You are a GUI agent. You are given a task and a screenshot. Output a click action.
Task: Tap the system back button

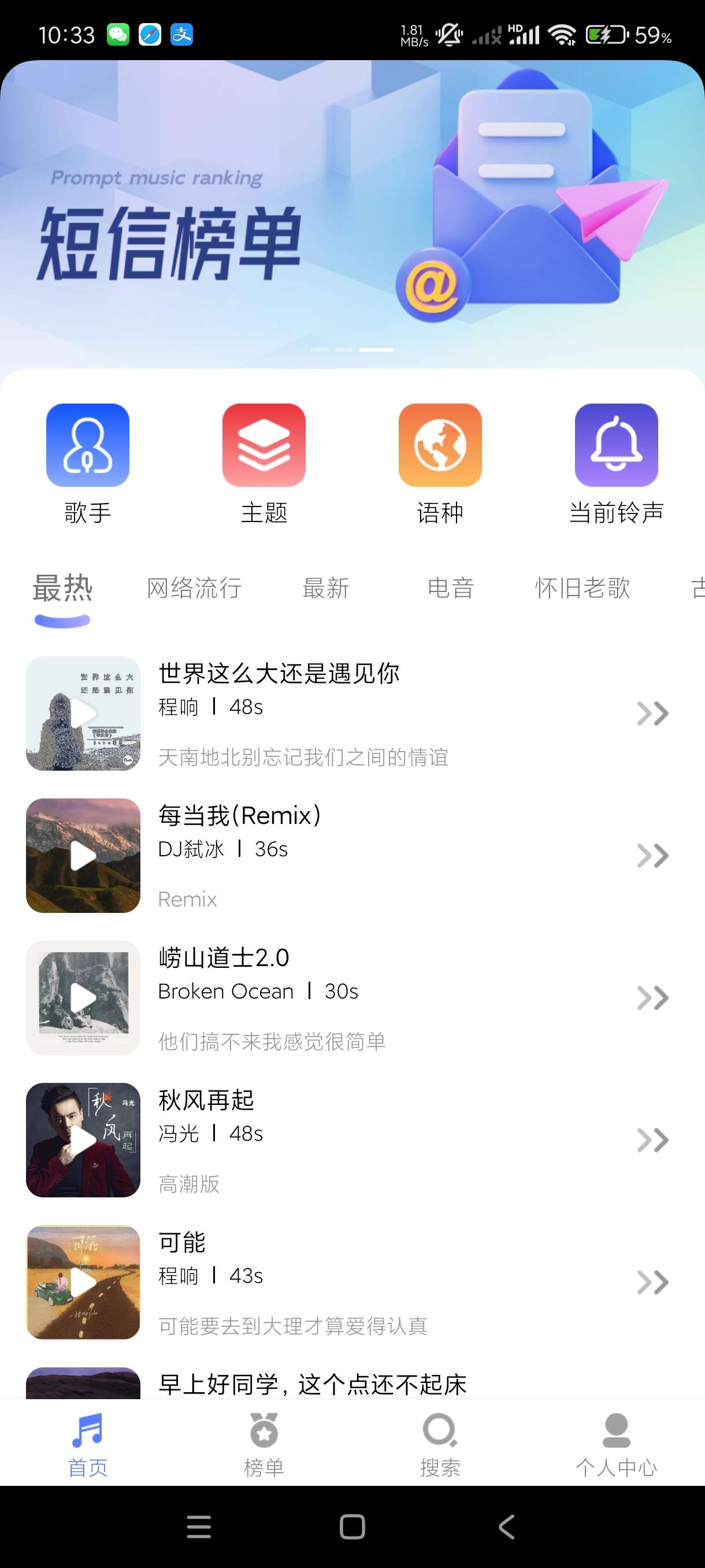(x=506, y=1526)
